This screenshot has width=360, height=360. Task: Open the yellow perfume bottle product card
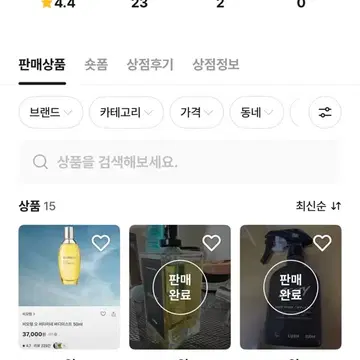click(69, 287)
